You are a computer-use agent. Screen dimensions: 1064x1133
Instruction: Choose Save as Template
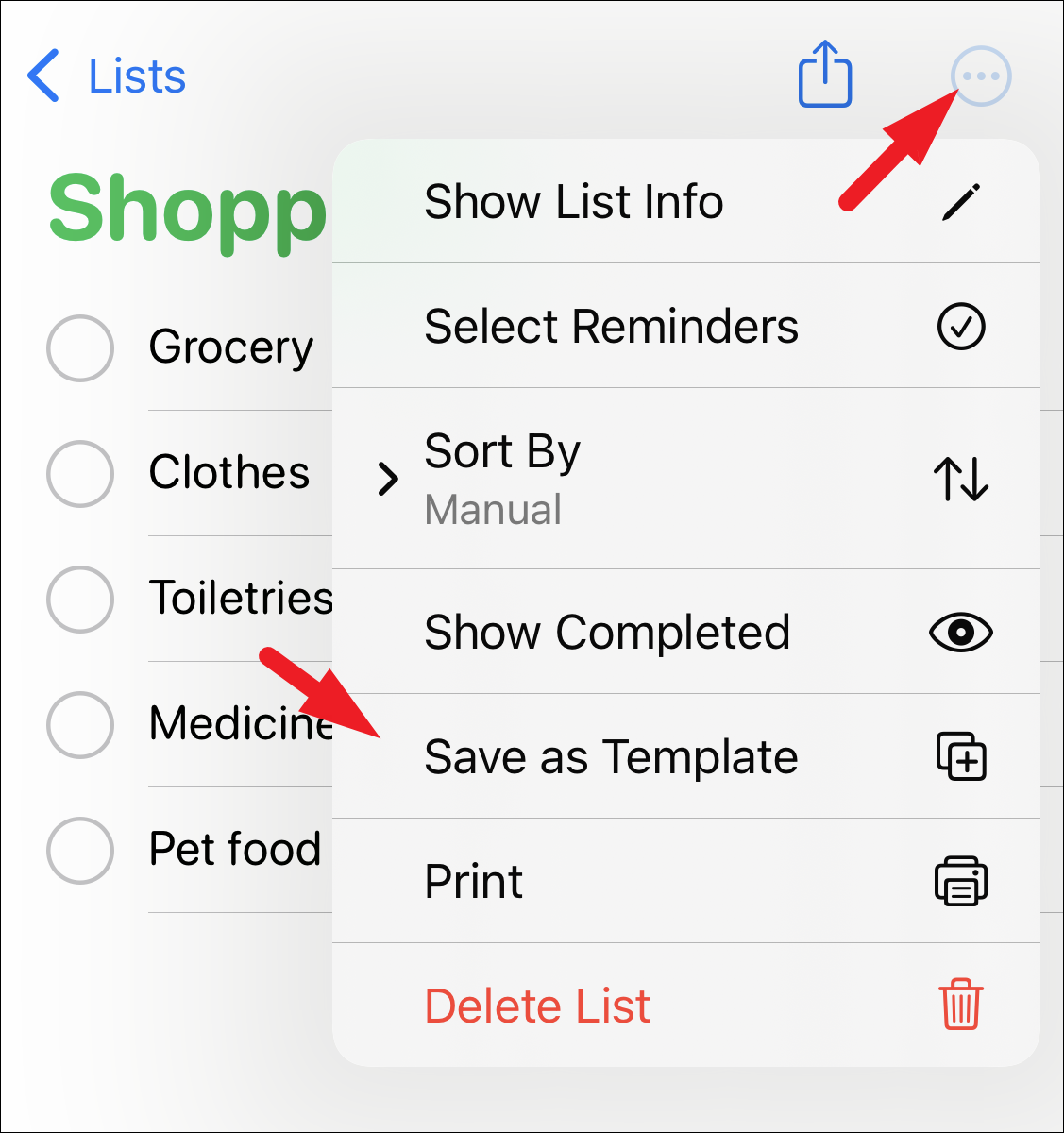(x=685, y=756)
